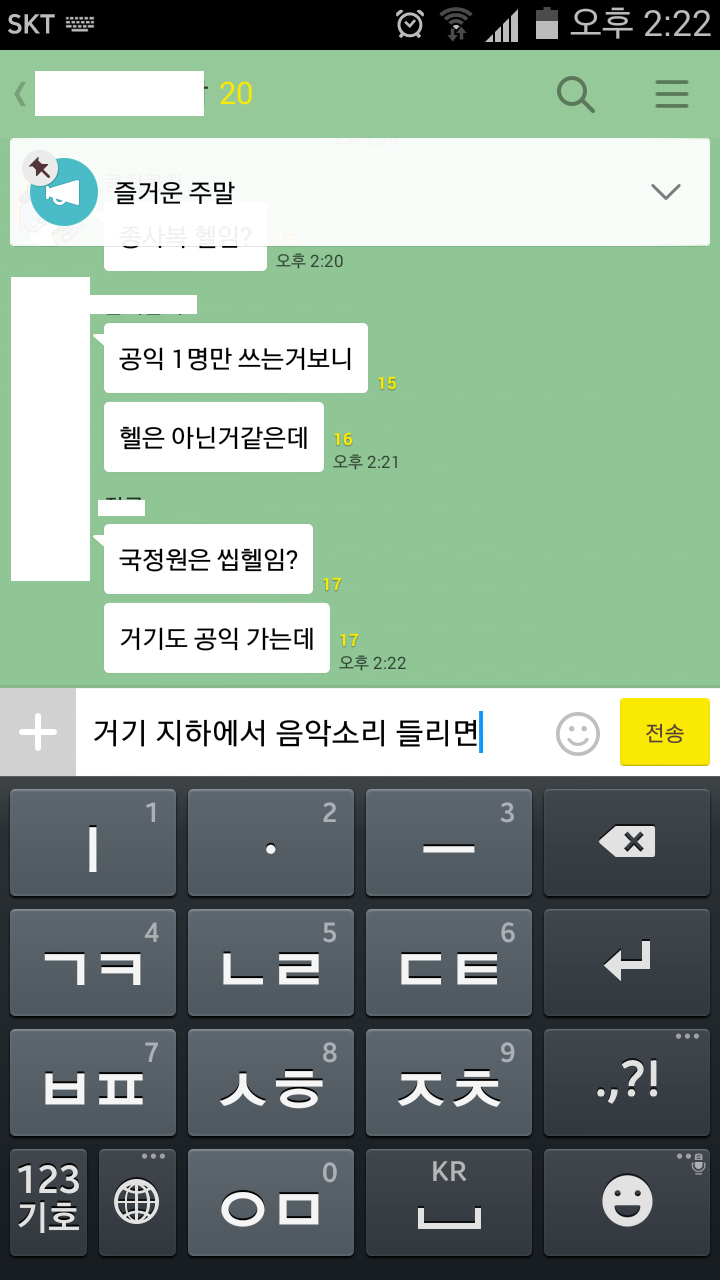Screen dimensions: 720x1280
Task: Tap the ㅅㅎ keyboard key
Action: [270, 1082]
